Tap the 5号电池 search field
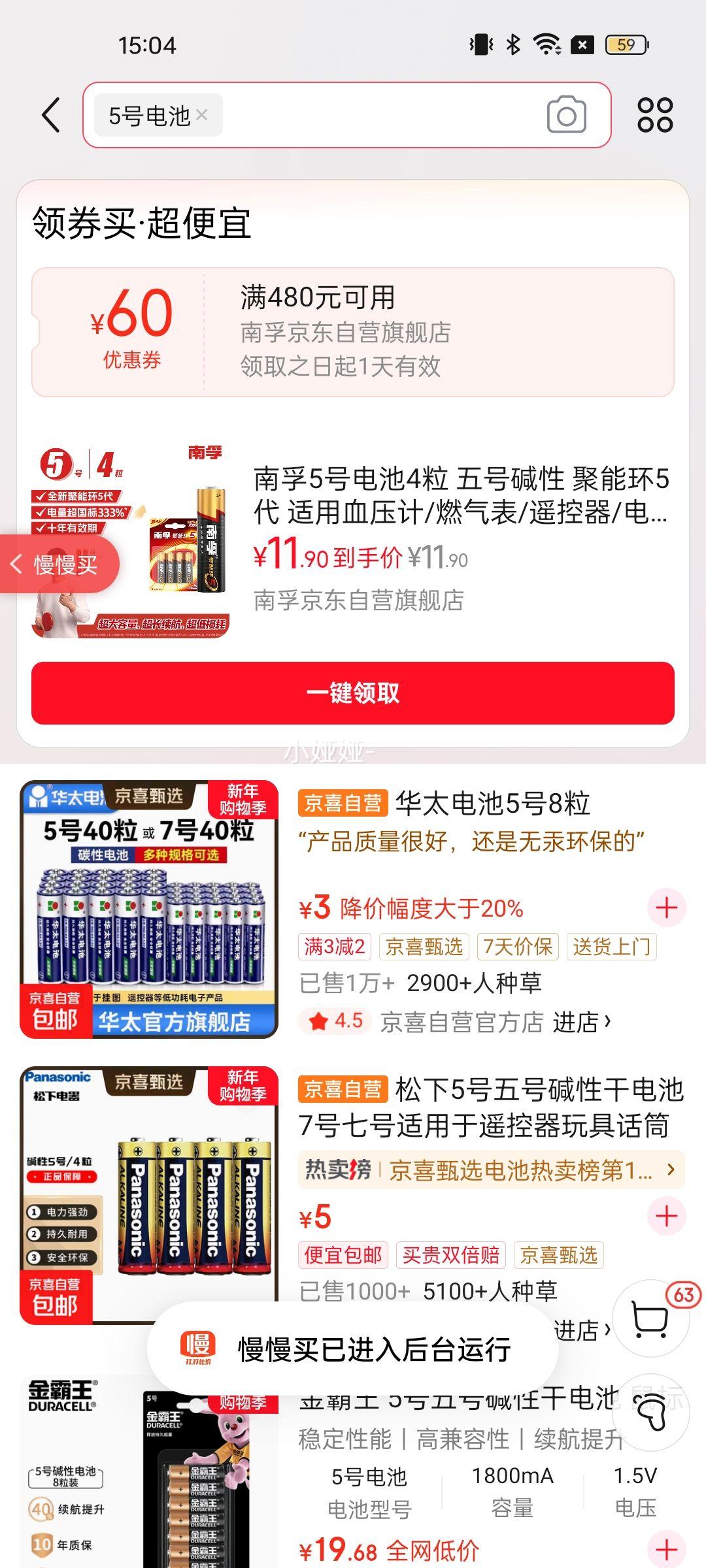Image resolution: width=706 pixels, height=1568 pixels. click(379, 116)
